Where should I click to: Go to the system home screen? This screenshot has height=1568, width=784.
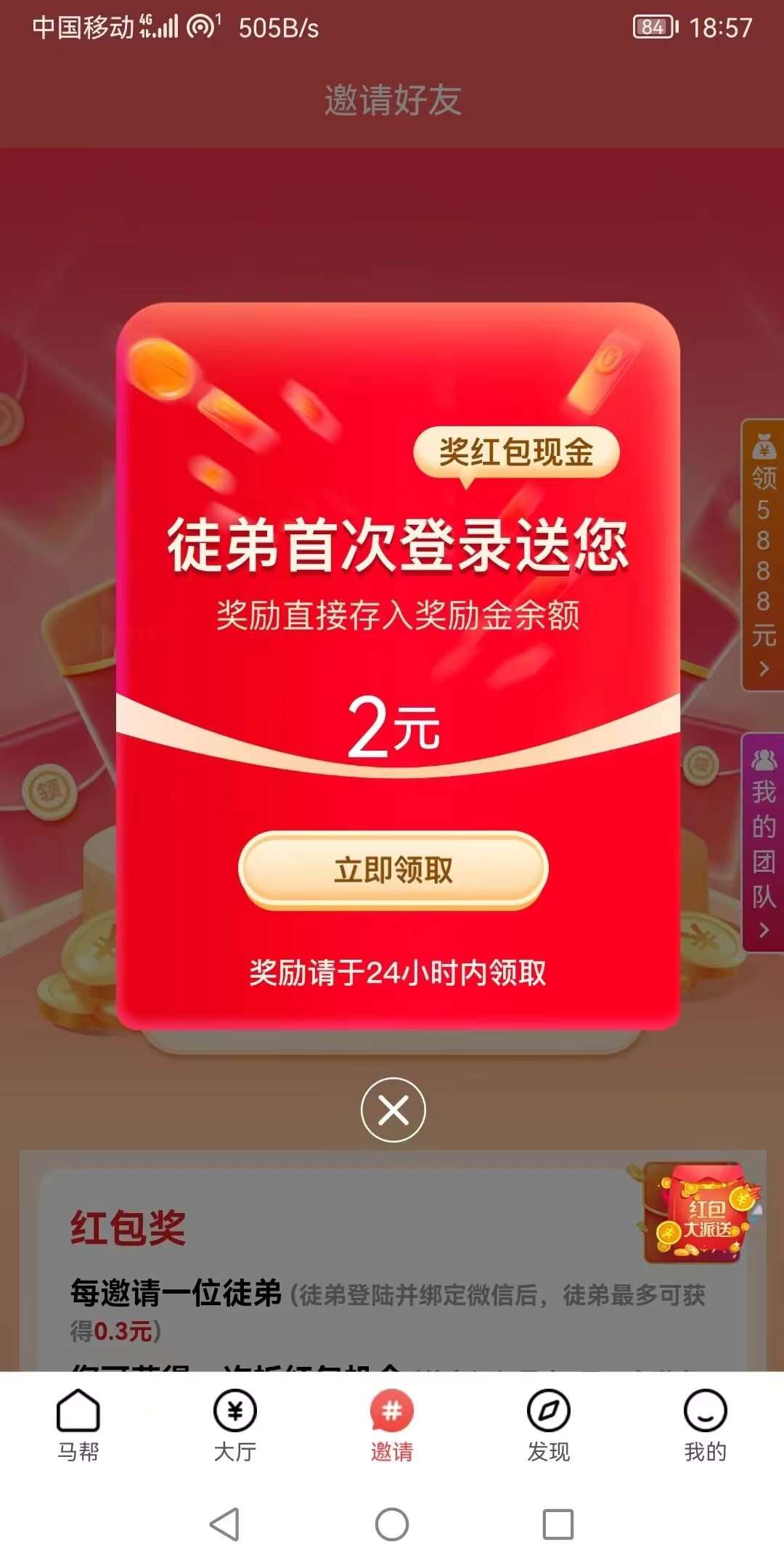(392, 1524)
